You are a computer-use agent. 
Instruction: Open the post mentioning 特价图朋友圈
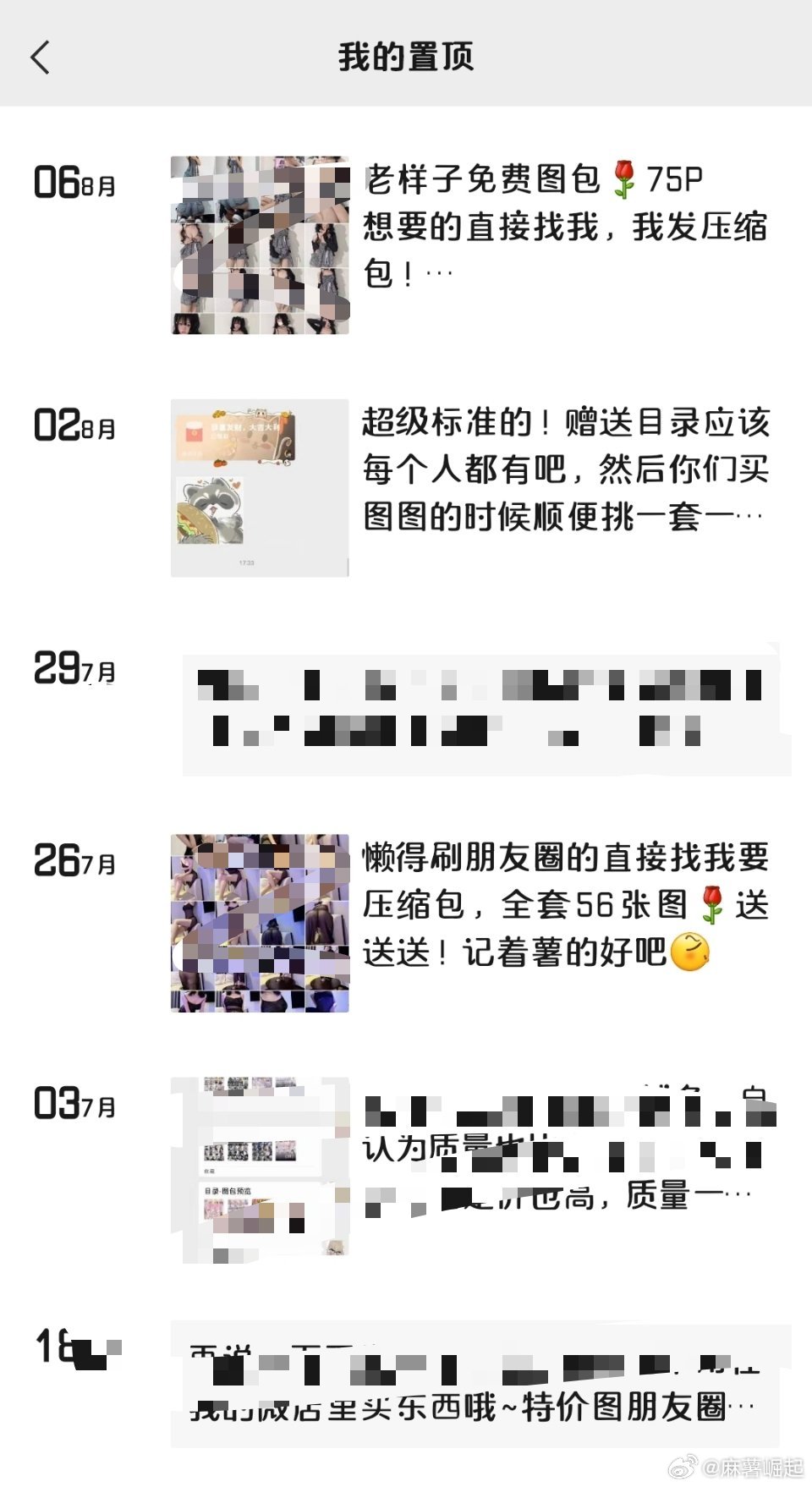coord(474,1383)
